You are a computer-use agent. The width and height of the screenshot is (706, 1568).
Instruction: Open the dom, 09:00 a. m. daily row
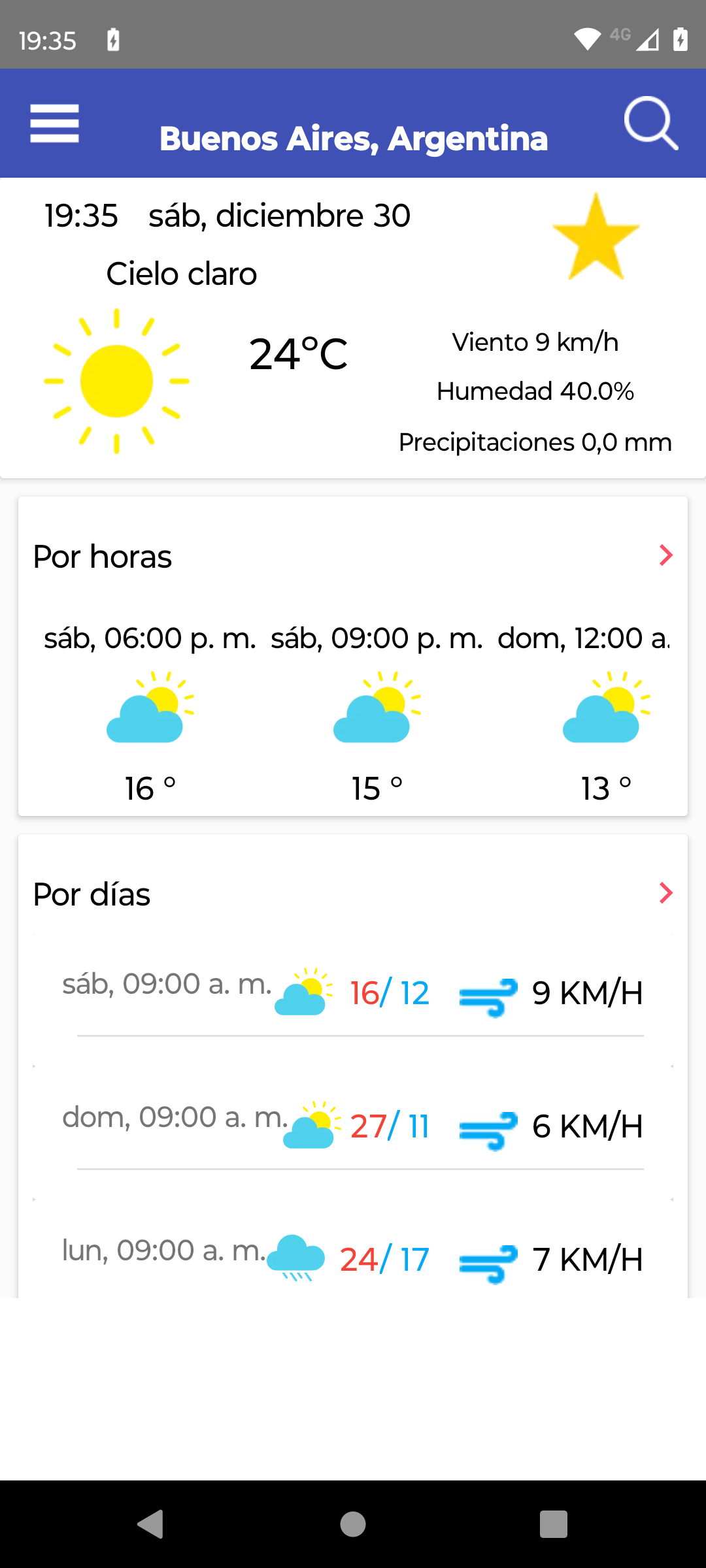tap(353, 1126)
